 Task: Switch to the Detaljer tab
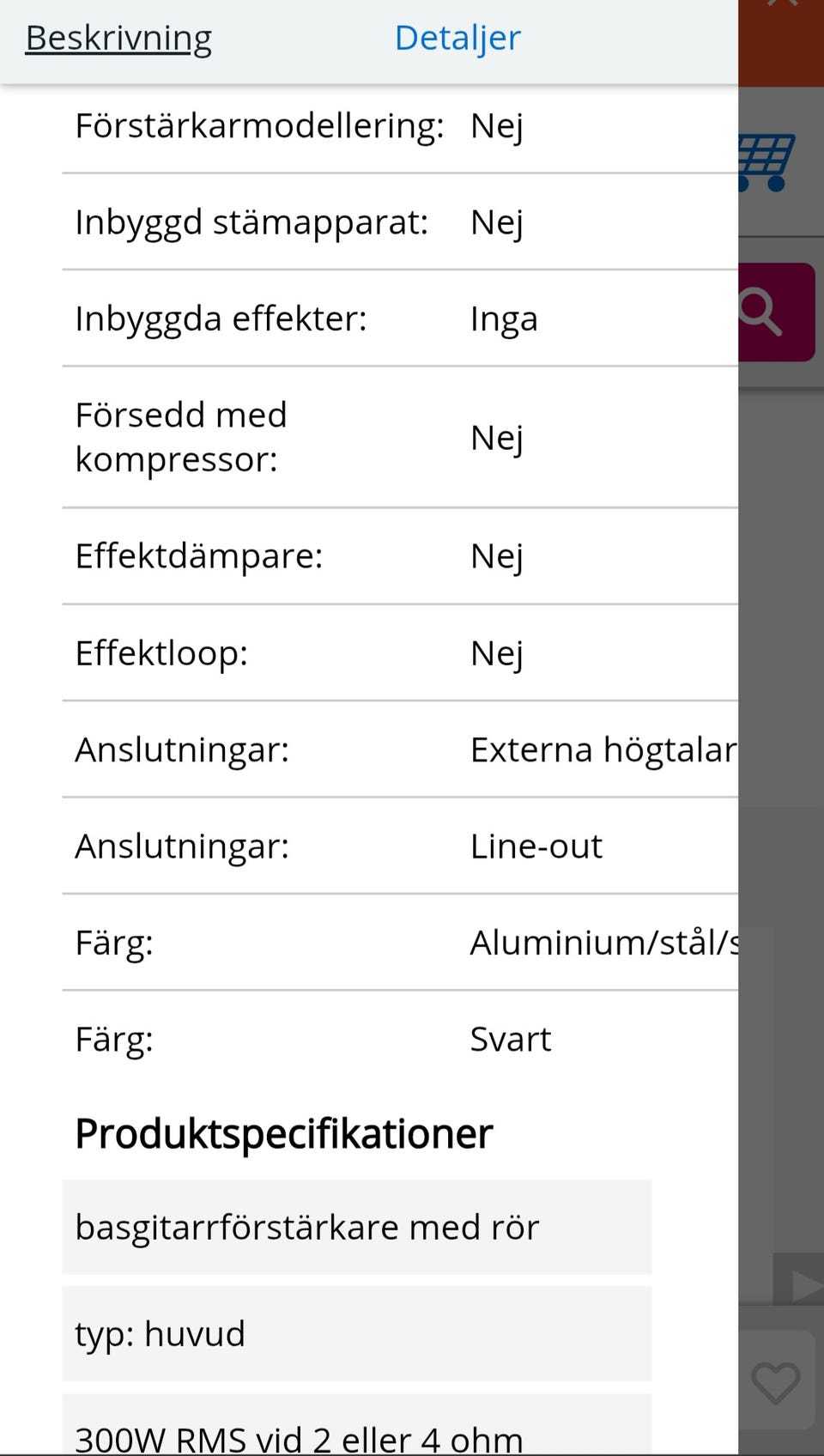457,37
